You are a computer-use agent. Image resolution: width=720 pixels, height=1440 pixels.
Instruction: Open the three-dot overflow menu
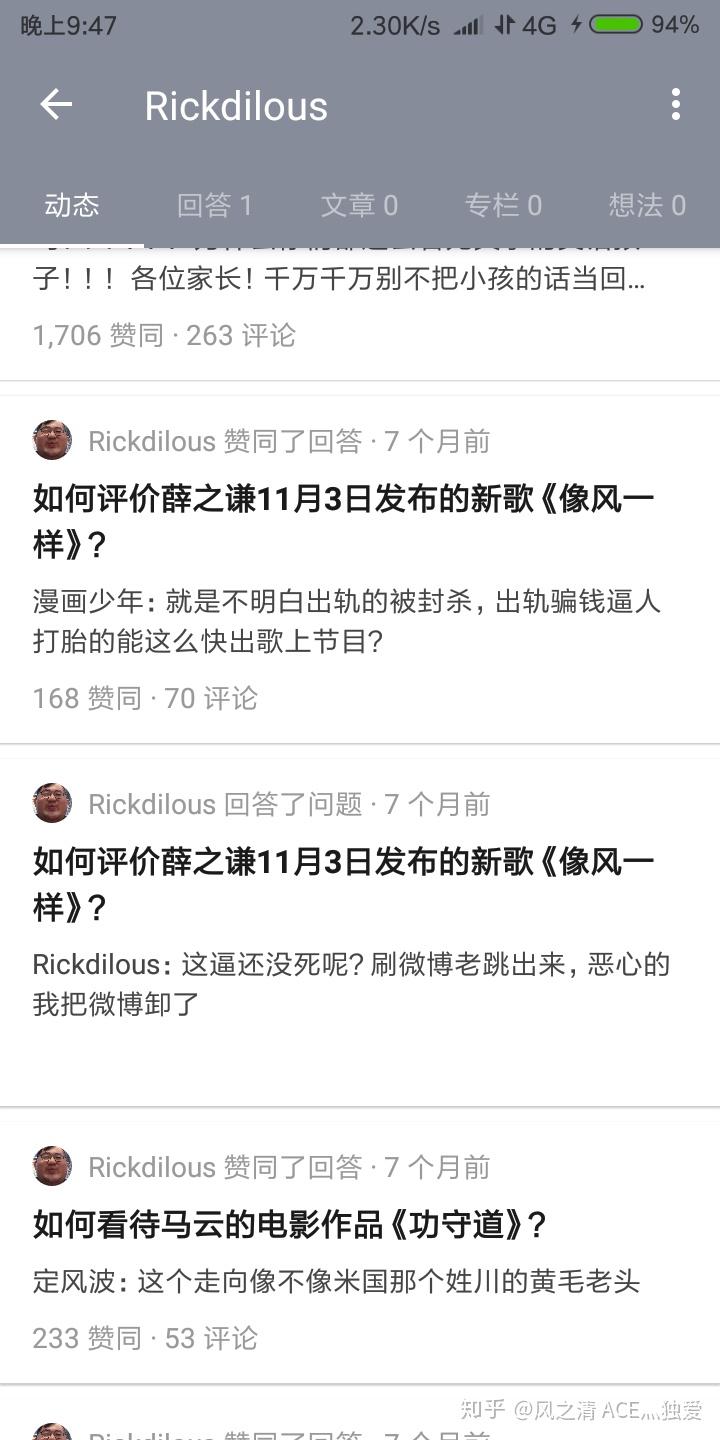pyautogui.click(x=675, y=104)
